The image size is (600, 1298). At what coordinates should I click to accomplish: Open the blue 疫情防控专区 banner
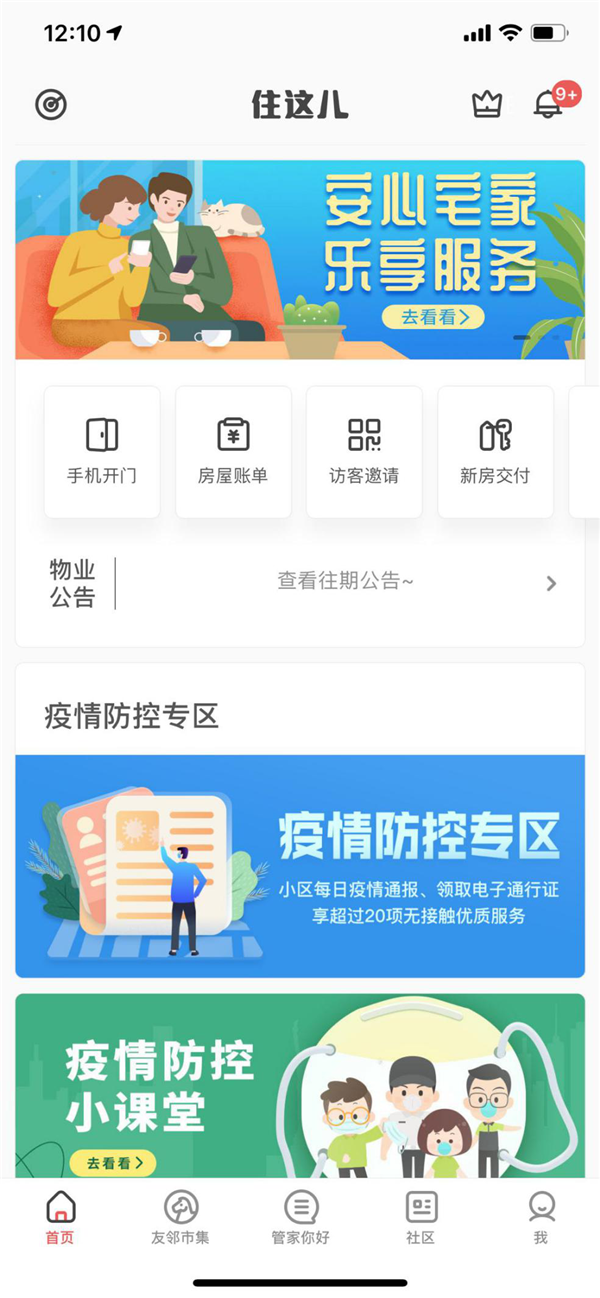[300, 866]
